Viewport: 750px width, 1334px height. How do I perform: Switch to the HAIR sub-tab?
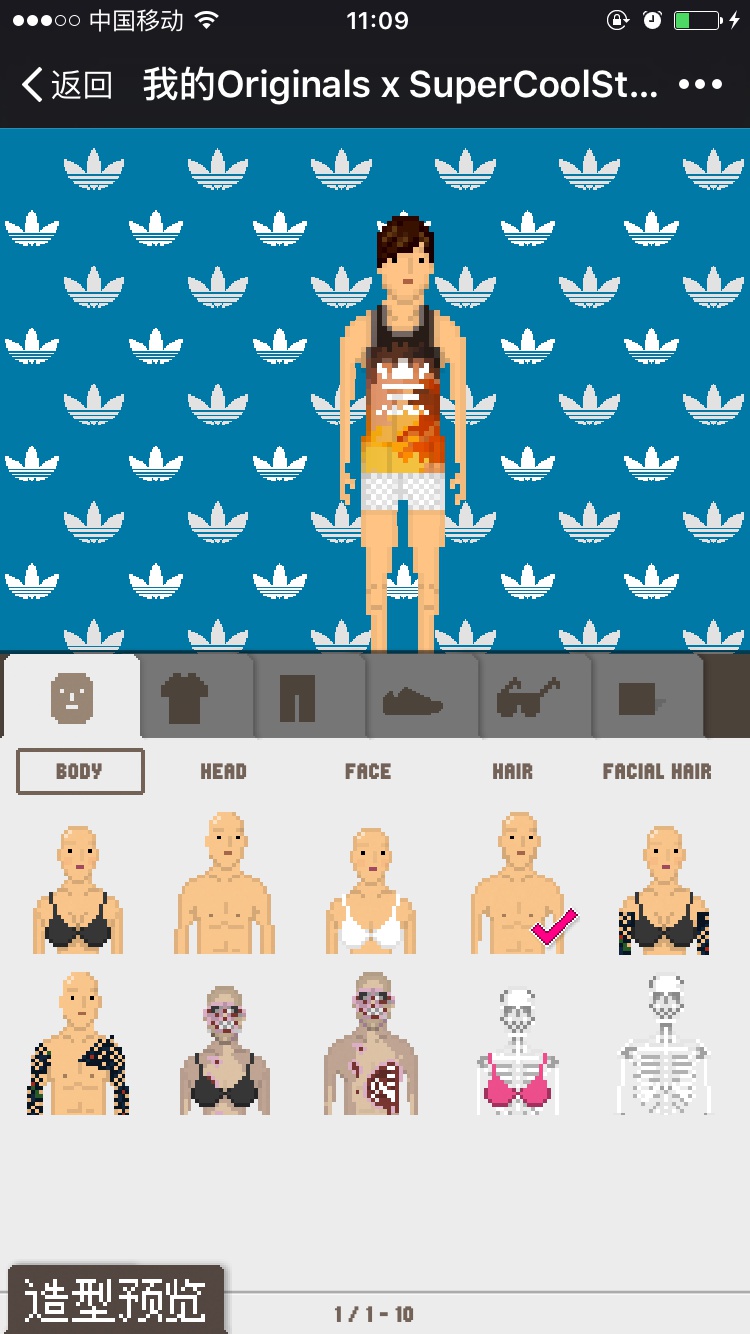[512, 771]
